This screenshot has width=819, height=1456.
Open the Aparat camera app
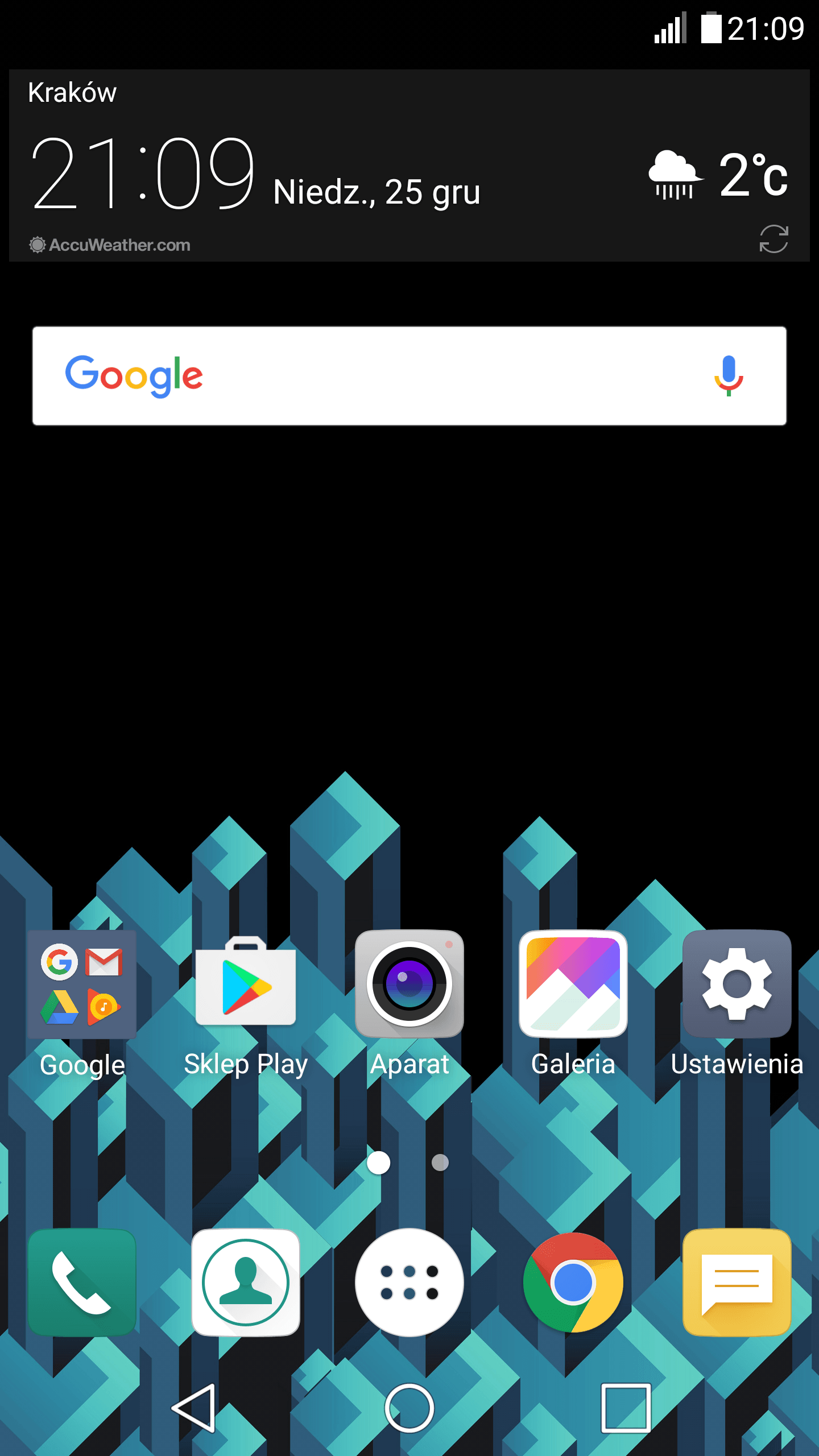pos(409,1004)
